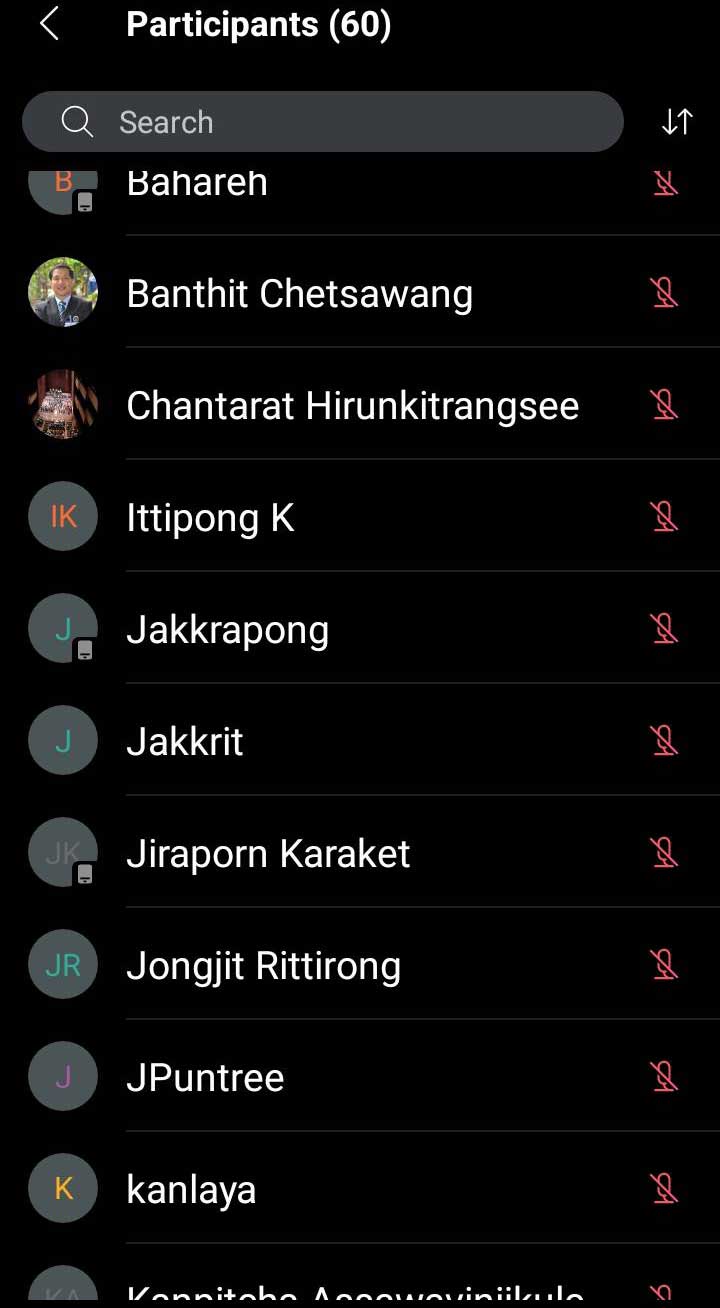
Task: Open participant Jakkrit
Action: coord(185,742)
